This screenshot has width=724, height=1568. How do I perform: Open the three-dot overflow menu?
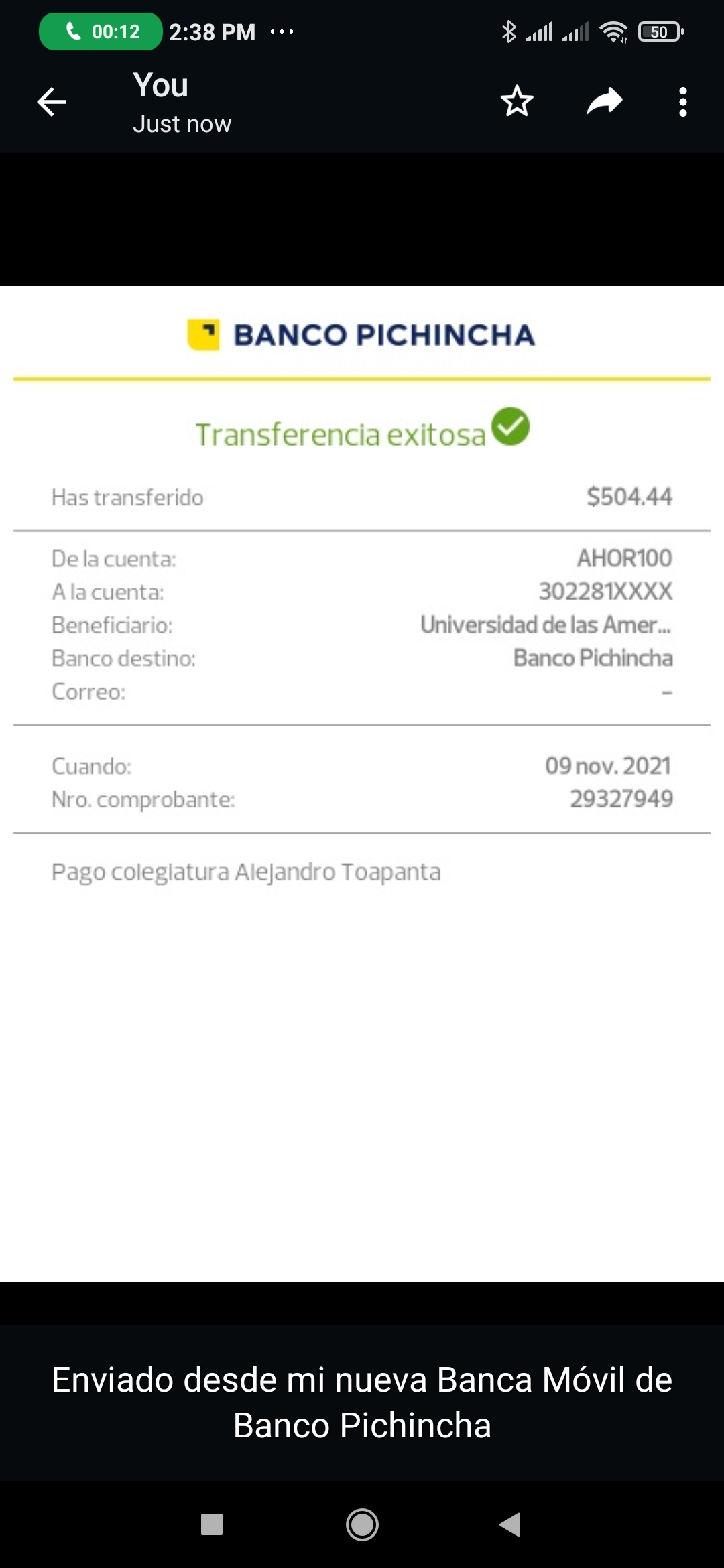[682, 102]
